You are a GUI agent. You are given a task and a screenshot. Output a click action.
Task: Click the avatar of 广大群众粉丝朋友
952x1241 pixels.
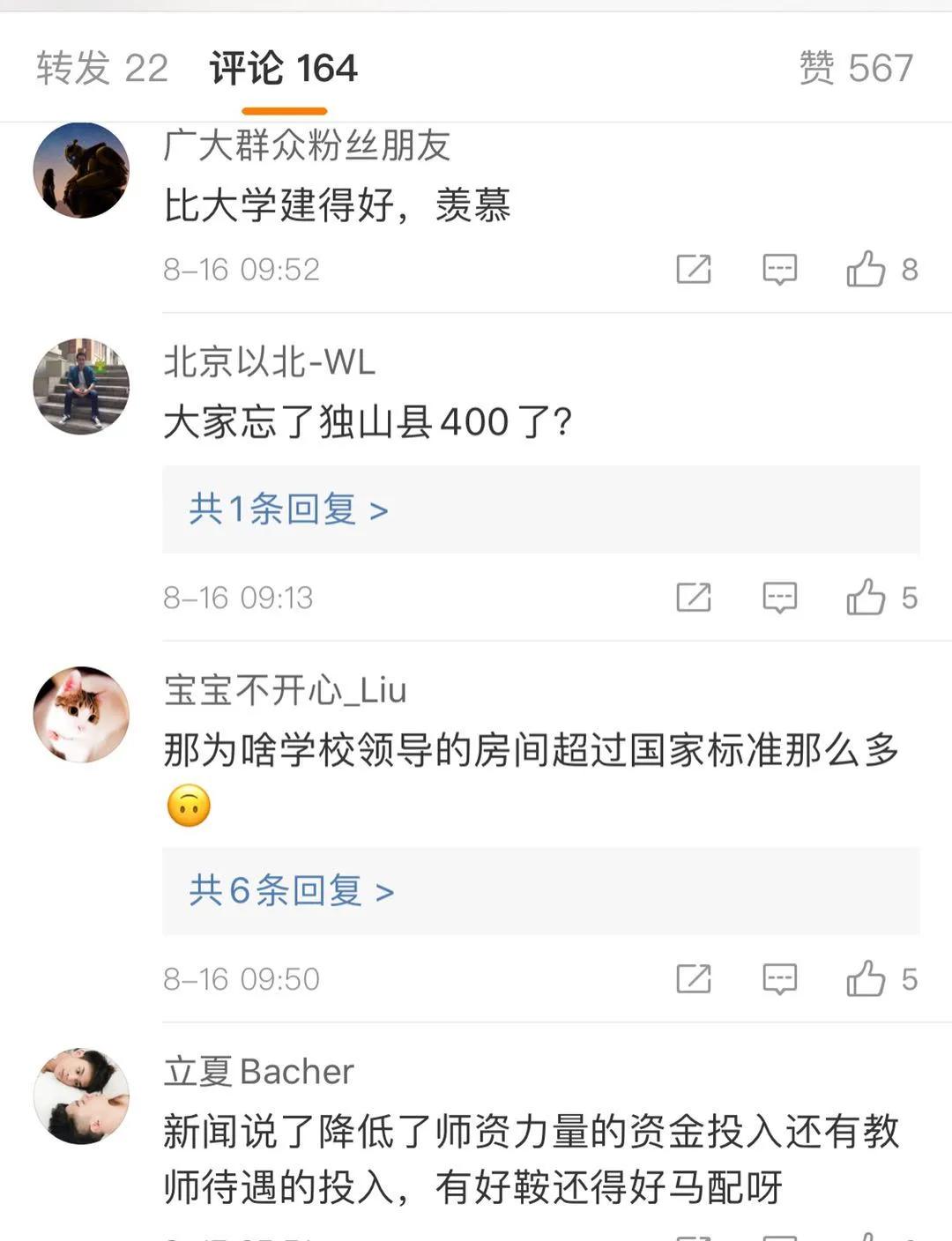82,167
